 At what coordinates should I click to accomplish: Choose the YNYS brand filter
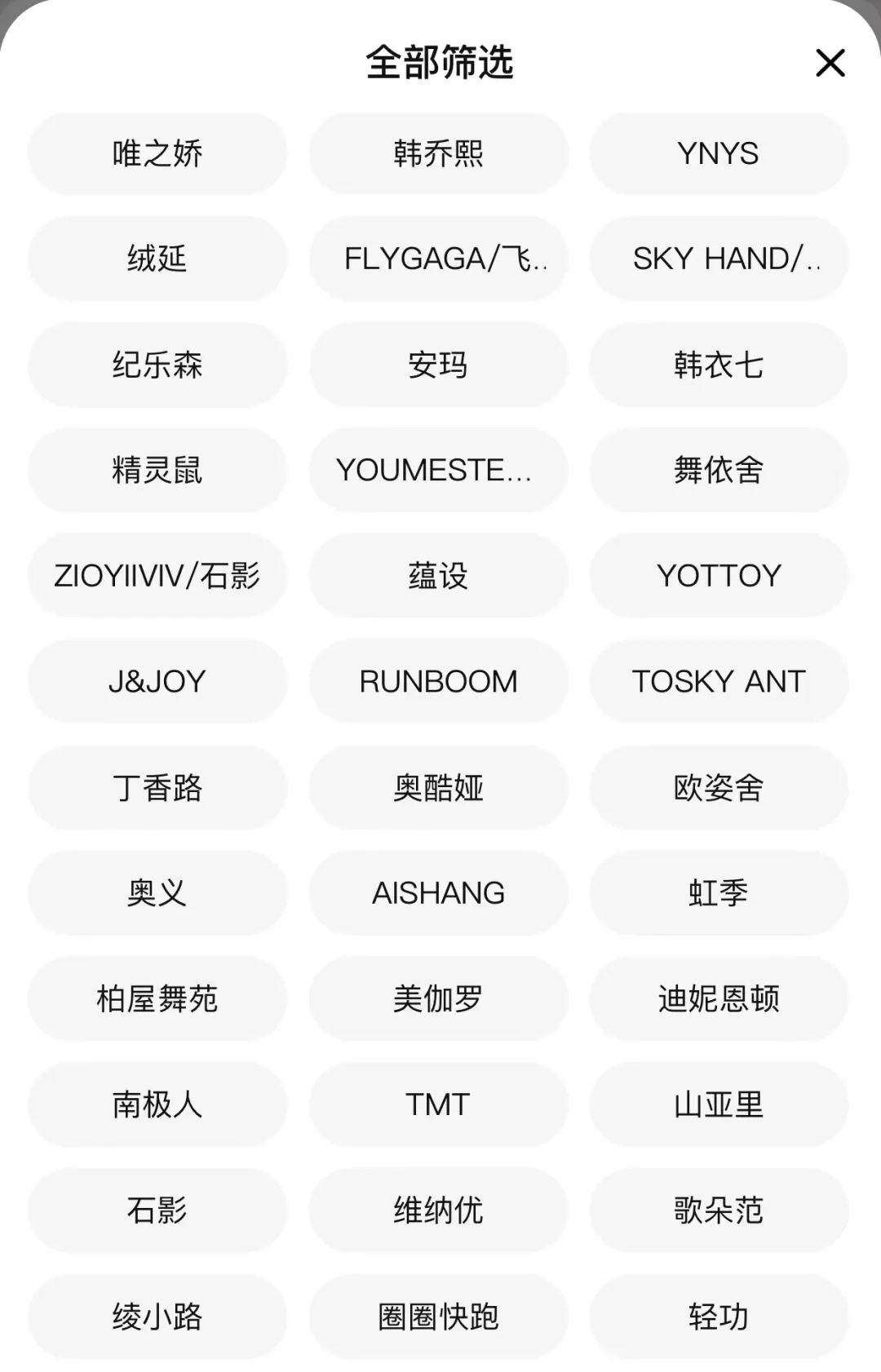[x=719, y=153]
